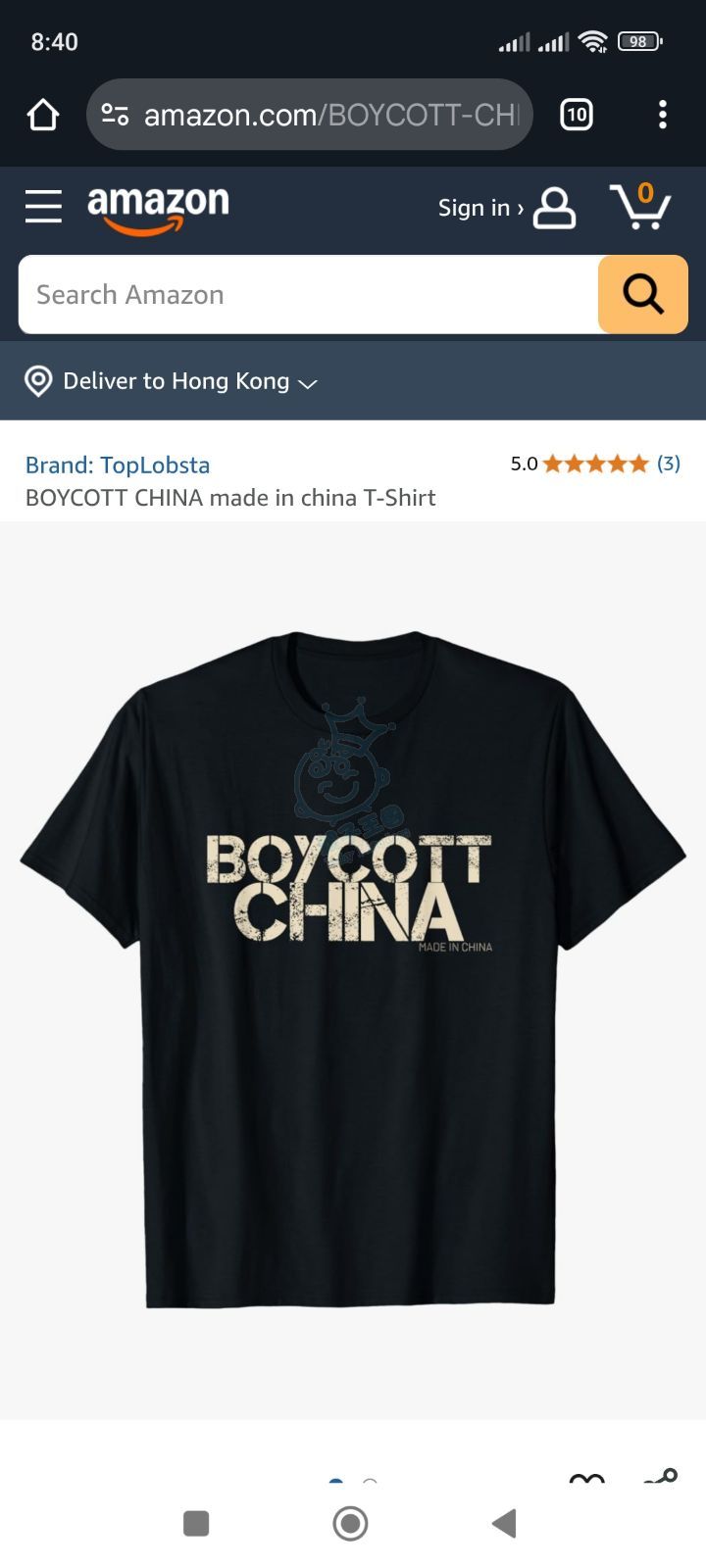This screenshot has width=706, height=1568.
Task: Open the shopping cart
Action: 641,207
